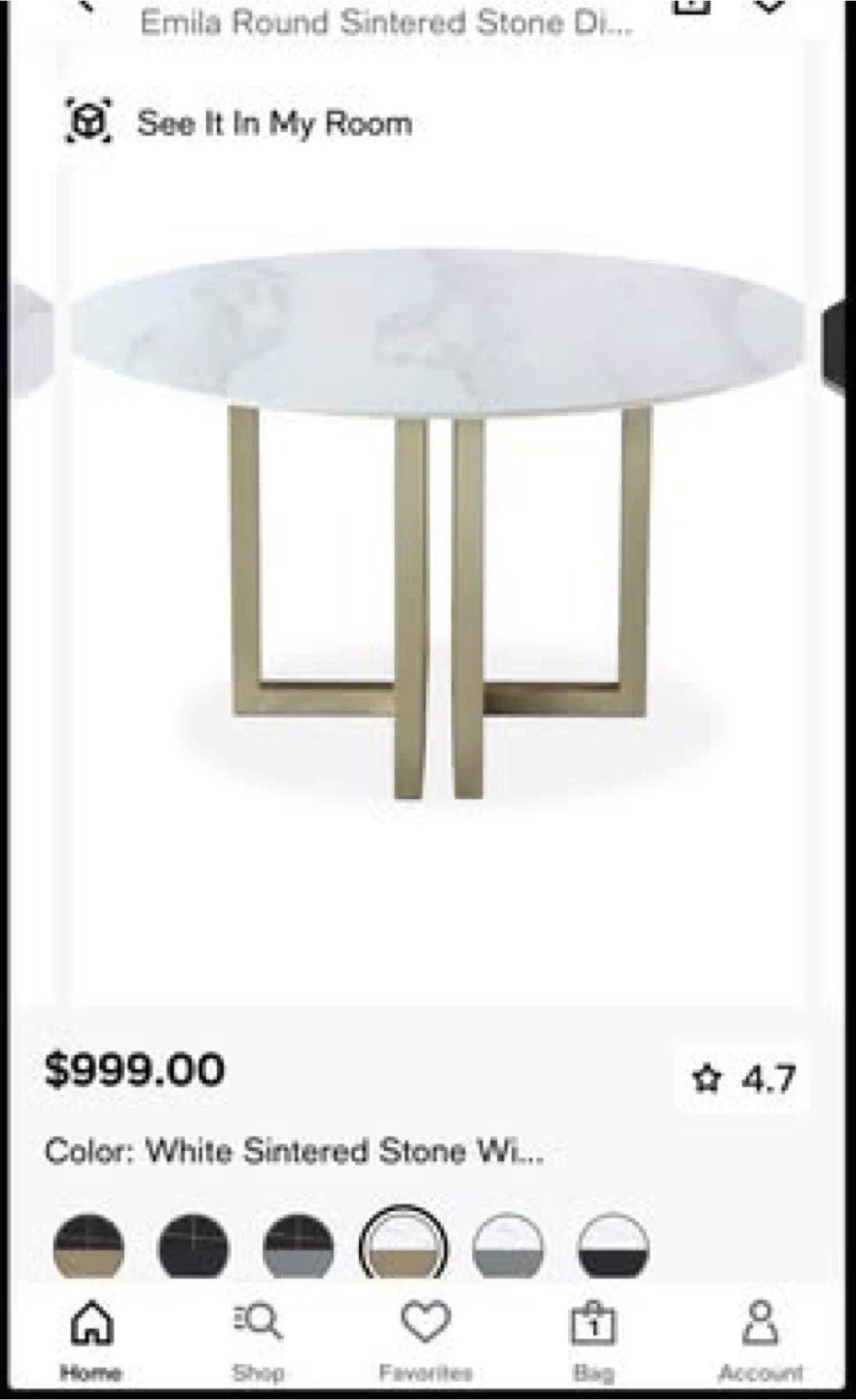856x1400 pixels.
Task: Select the white top with gold base swatch
Action: coord(403,1244)
